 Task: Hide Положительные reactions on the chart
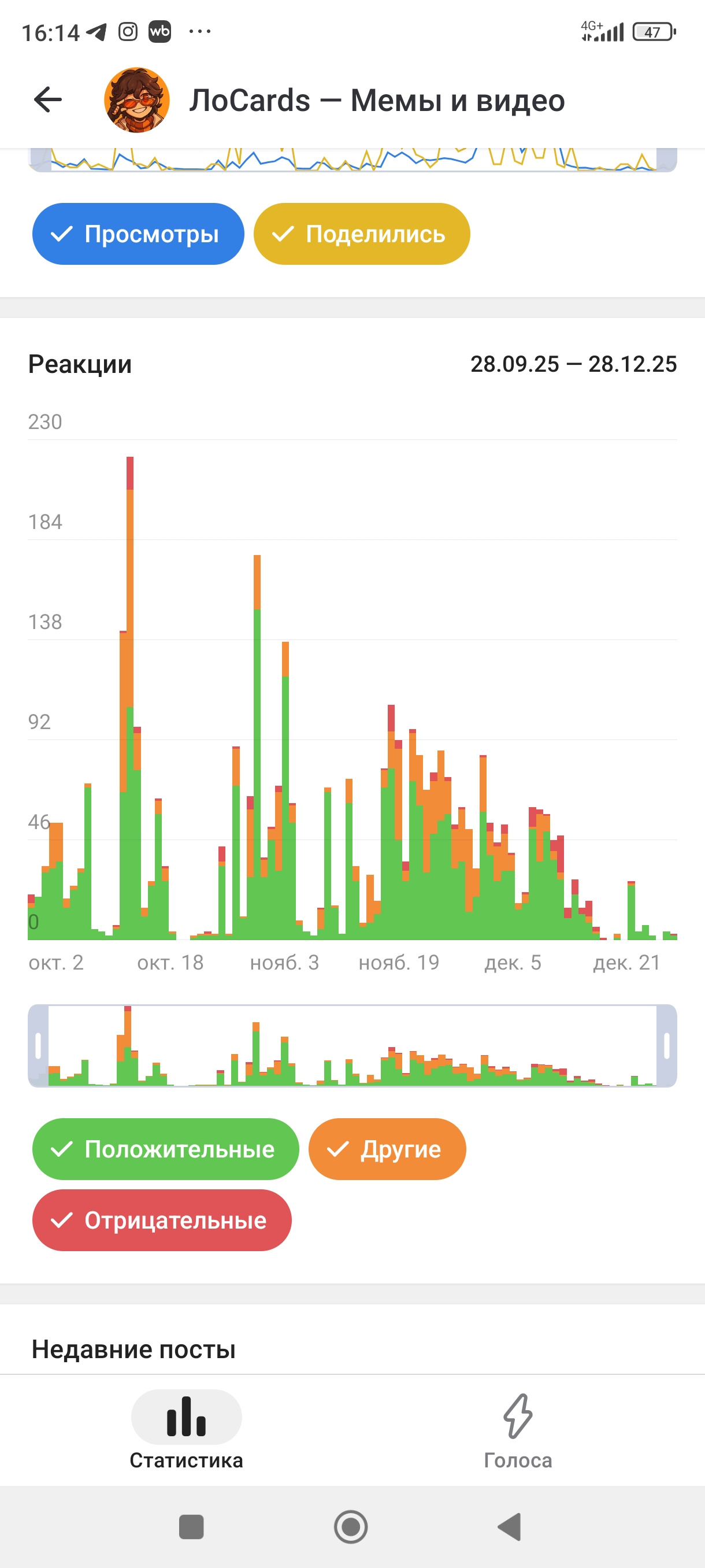(165, 1149)
